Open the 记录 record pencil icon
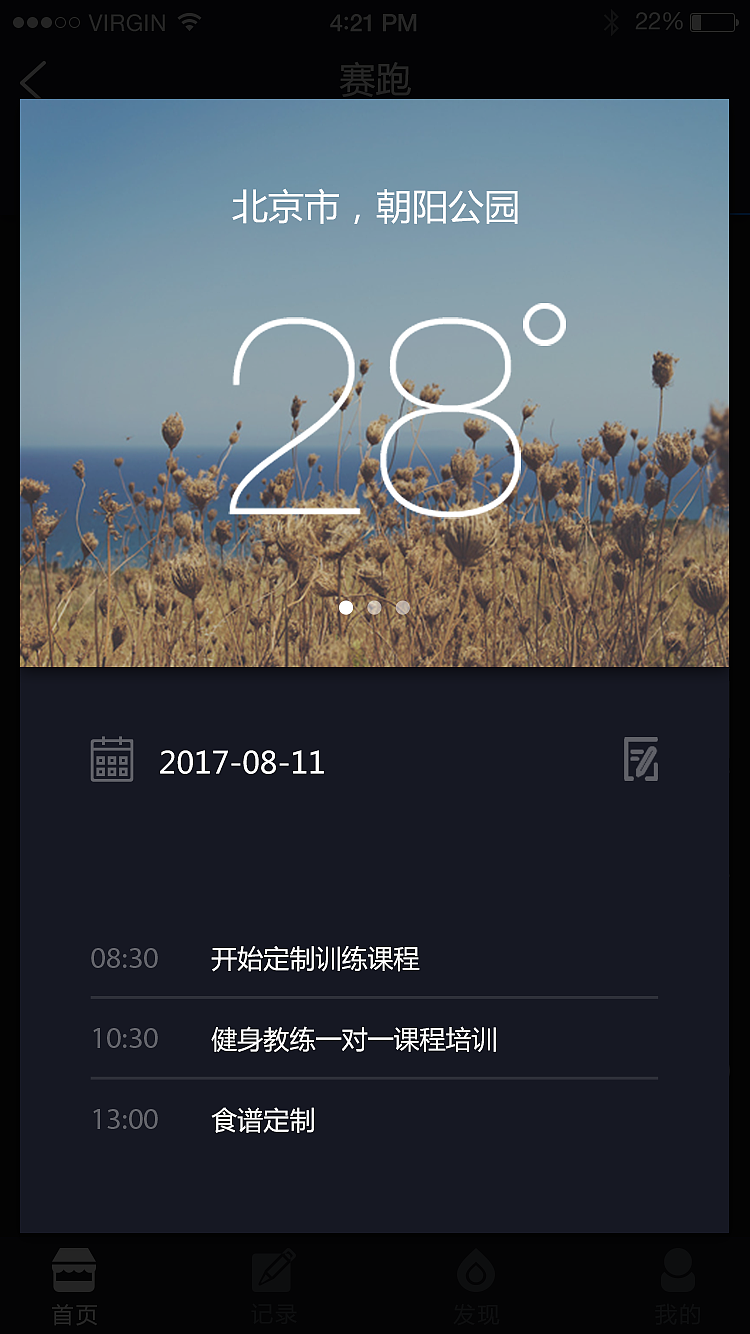The height and width of the screenshot is (1334, 750). (x=273, y=1270)
